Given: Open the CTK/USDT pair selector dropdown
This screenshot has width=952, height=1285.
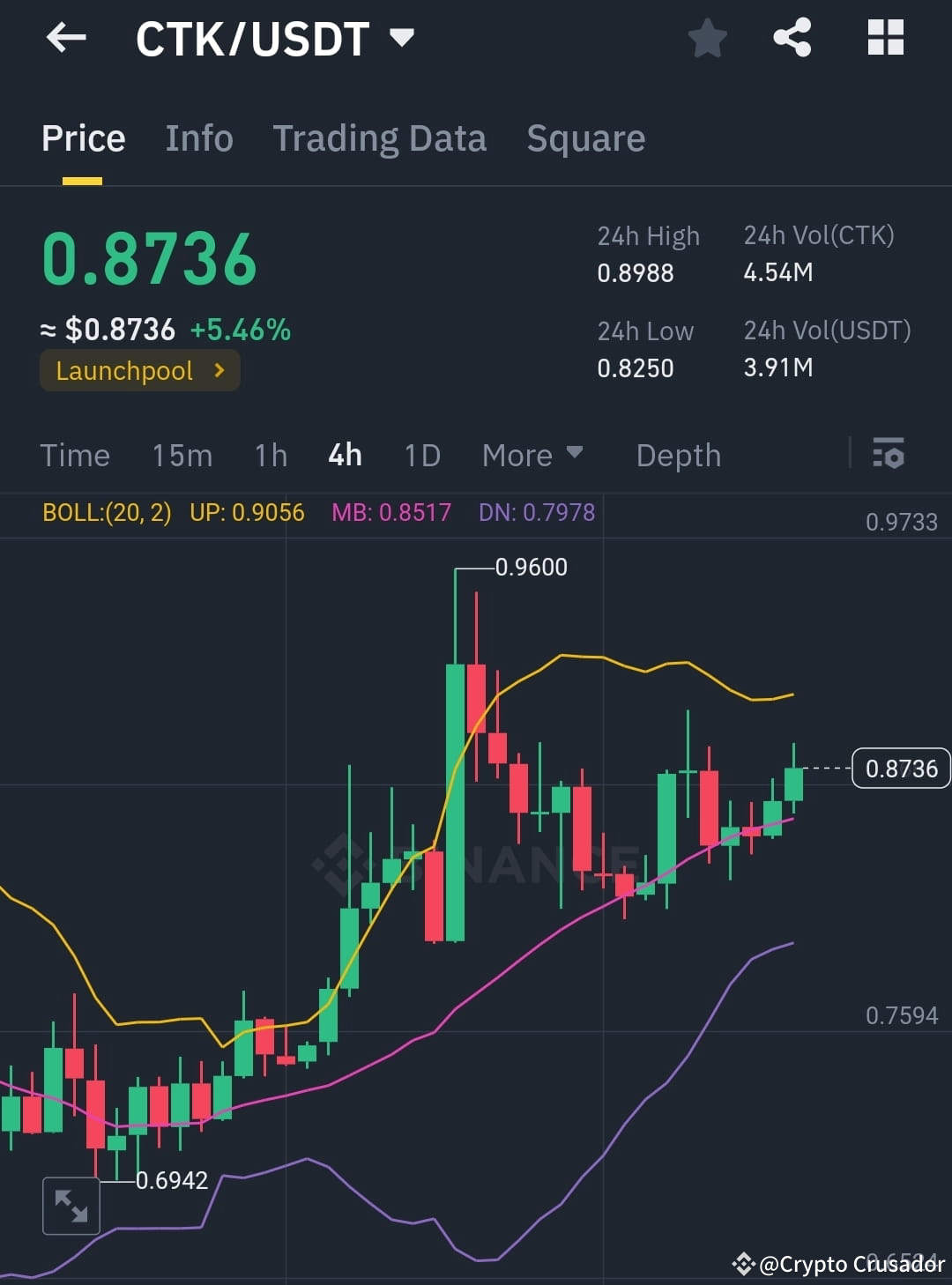Looking at the screenshot, I should (x=402, y=37).
